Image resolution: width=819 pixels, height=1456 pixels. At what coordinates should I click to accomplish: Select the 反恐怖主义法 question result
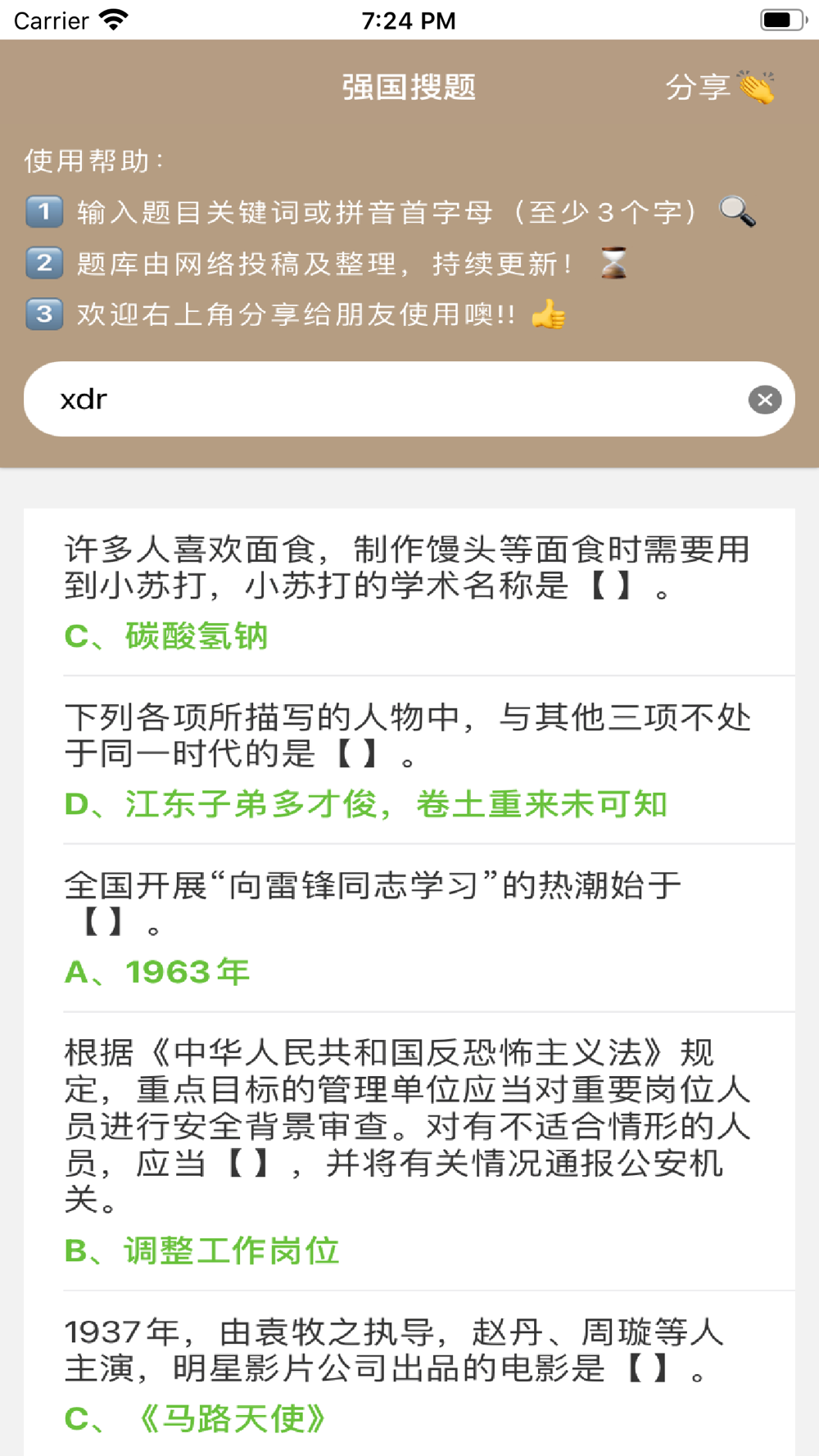pos(409,1151)
